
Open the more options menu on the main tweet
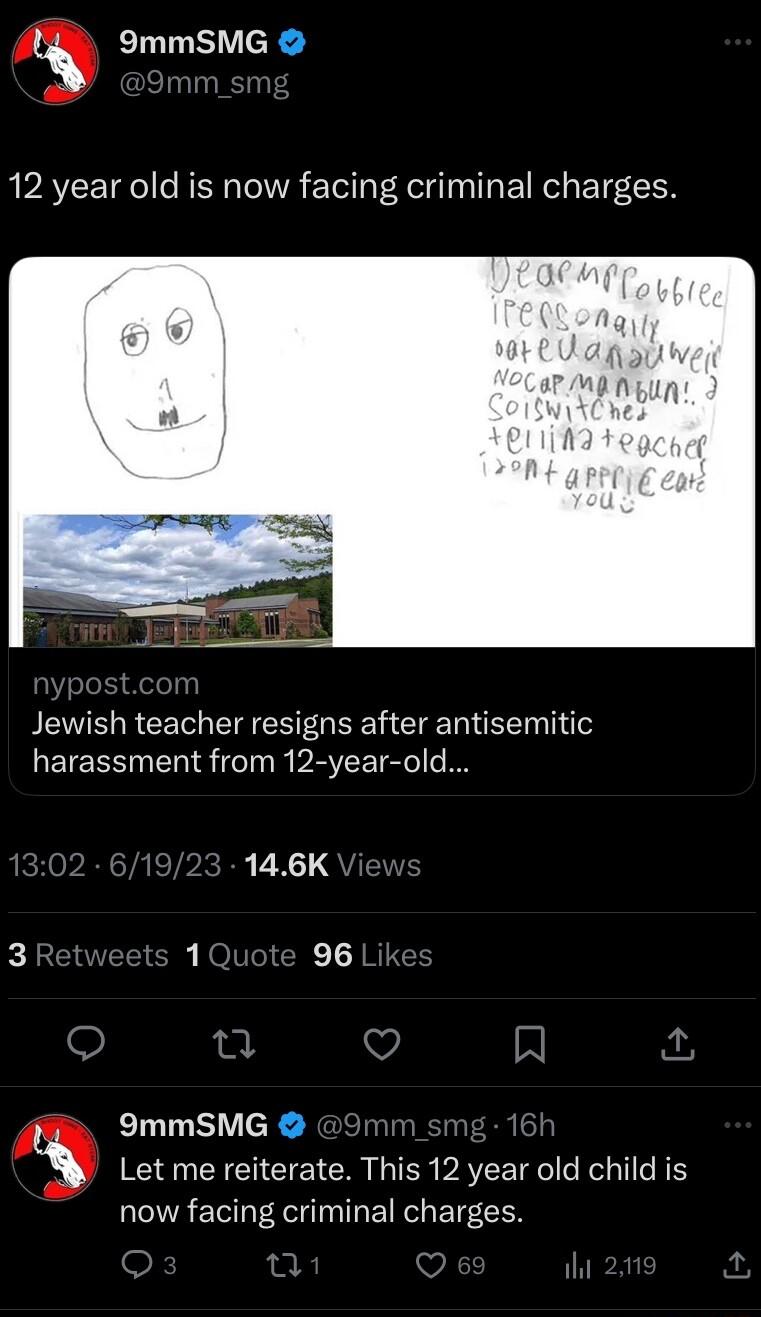click(x=736, y=41)
